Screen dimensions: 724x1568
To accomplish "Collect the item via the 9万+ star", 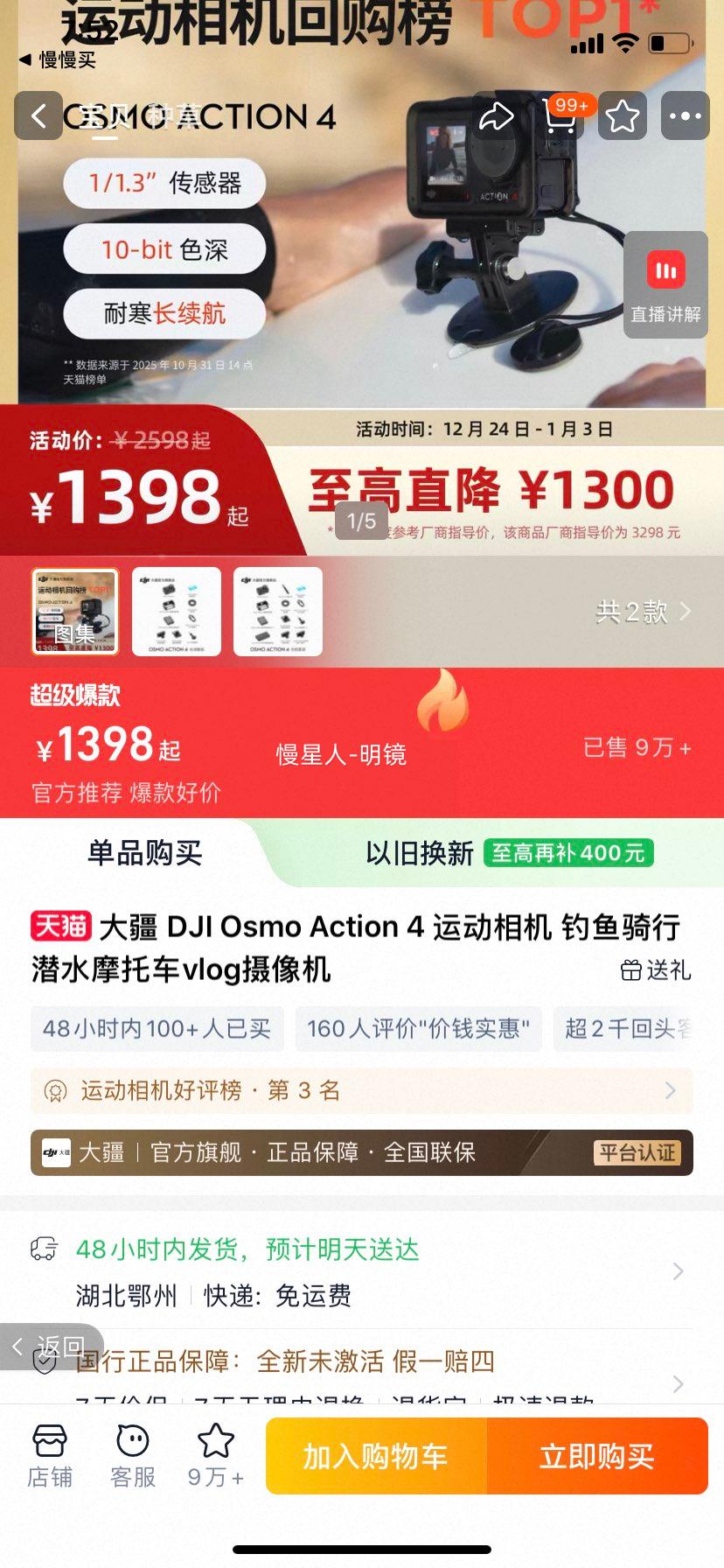I will point(213,1454).
